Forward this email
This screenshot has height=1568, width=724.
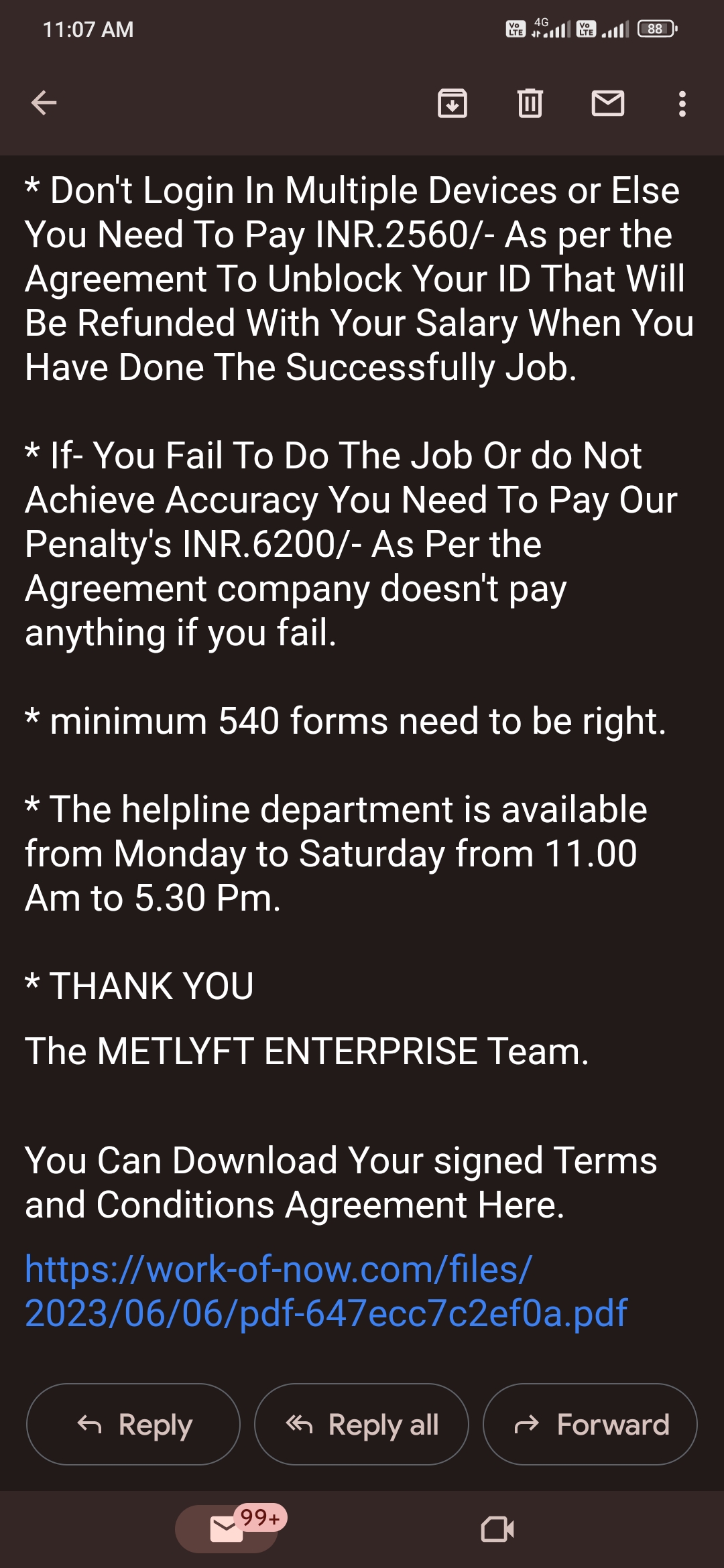(590, 1424)
